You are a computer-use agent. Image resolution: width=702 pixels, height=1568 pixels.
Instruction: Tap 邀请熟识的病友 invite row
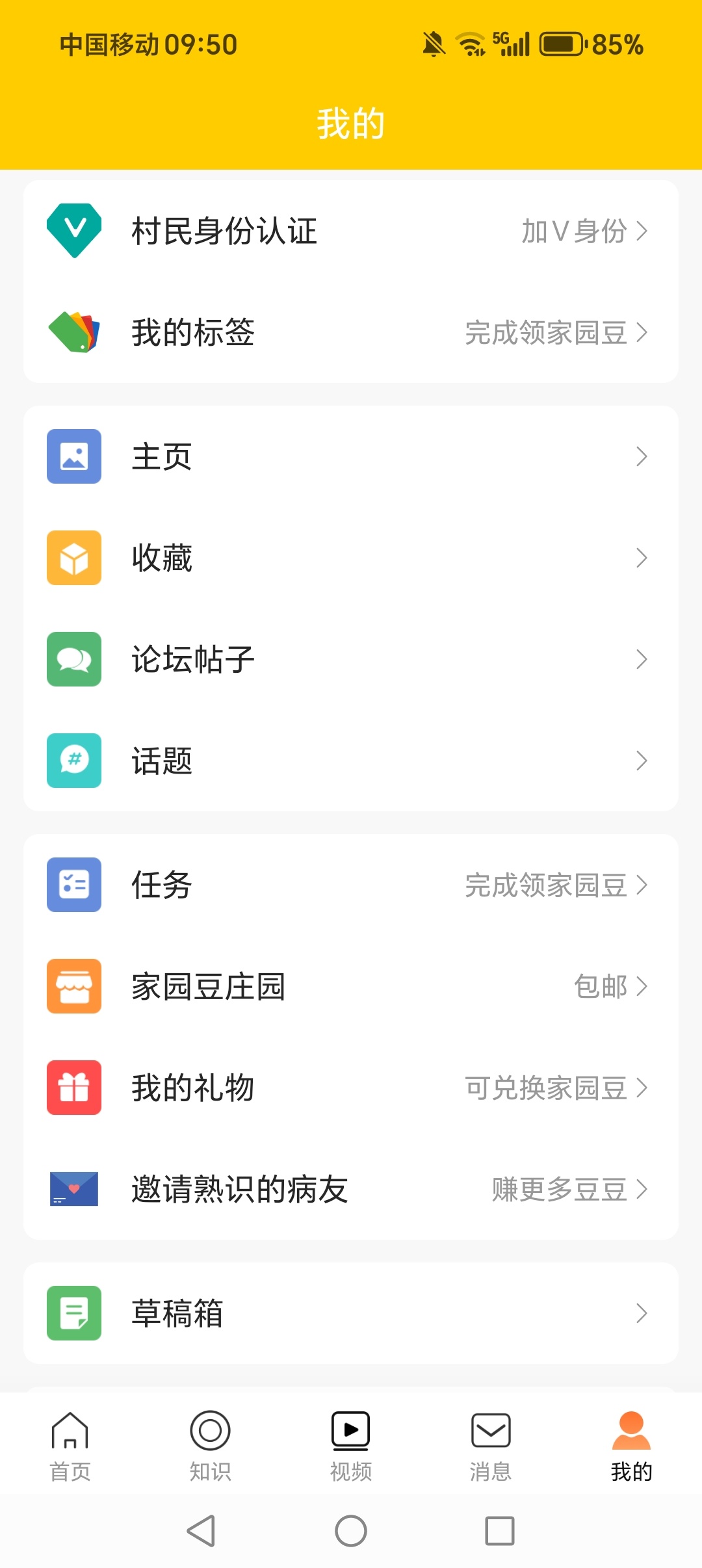click(351, 1189)
